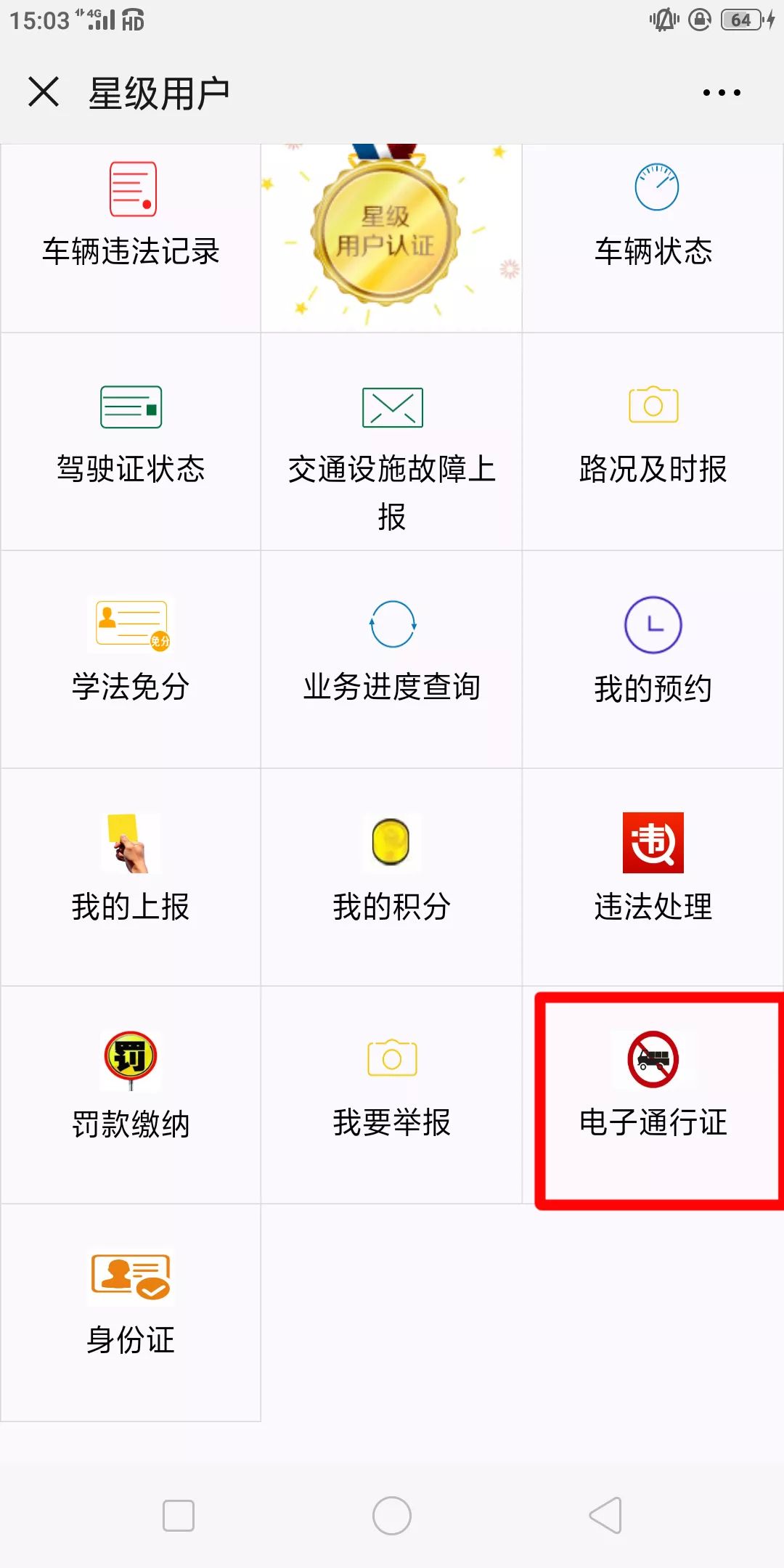784x1568 pixels.
Task: Check the battery level indicator
Action: click(x=742, y=20)
